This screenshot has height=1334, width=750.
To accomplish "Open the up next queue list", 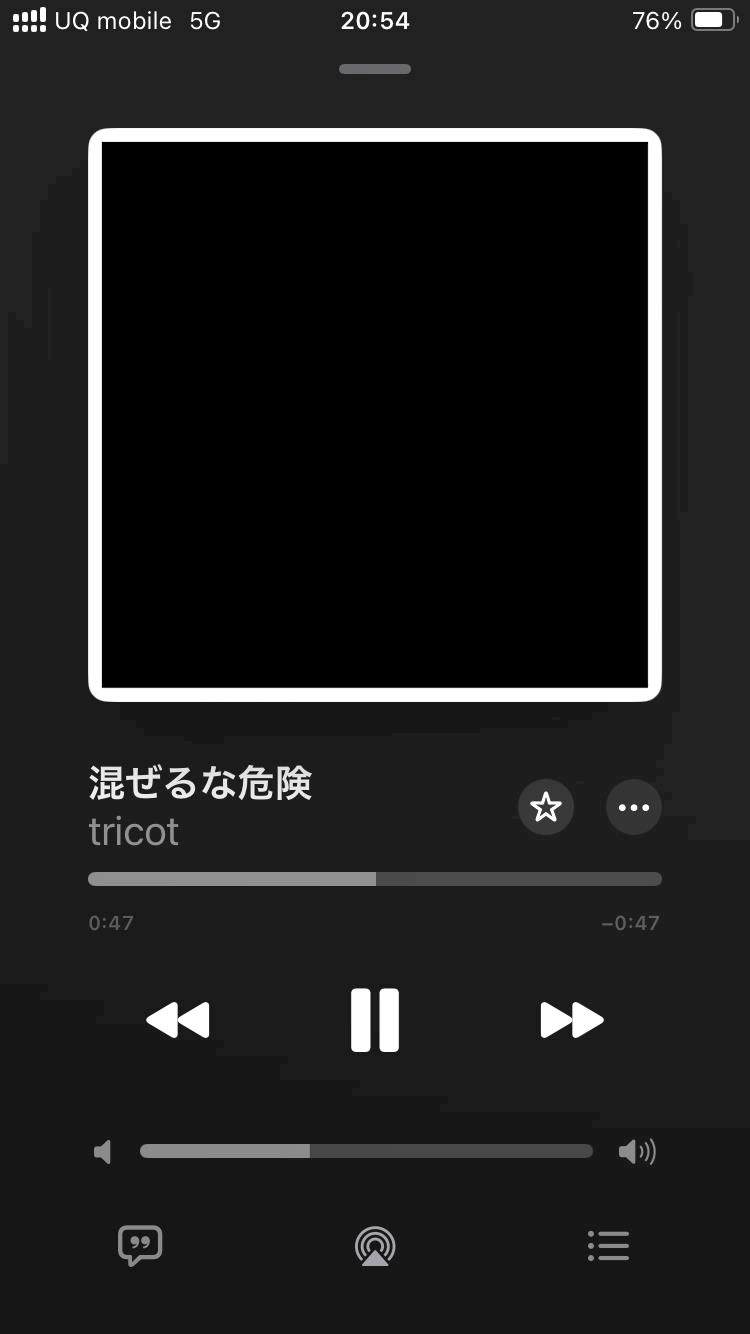I will (x=608, y=1246).
